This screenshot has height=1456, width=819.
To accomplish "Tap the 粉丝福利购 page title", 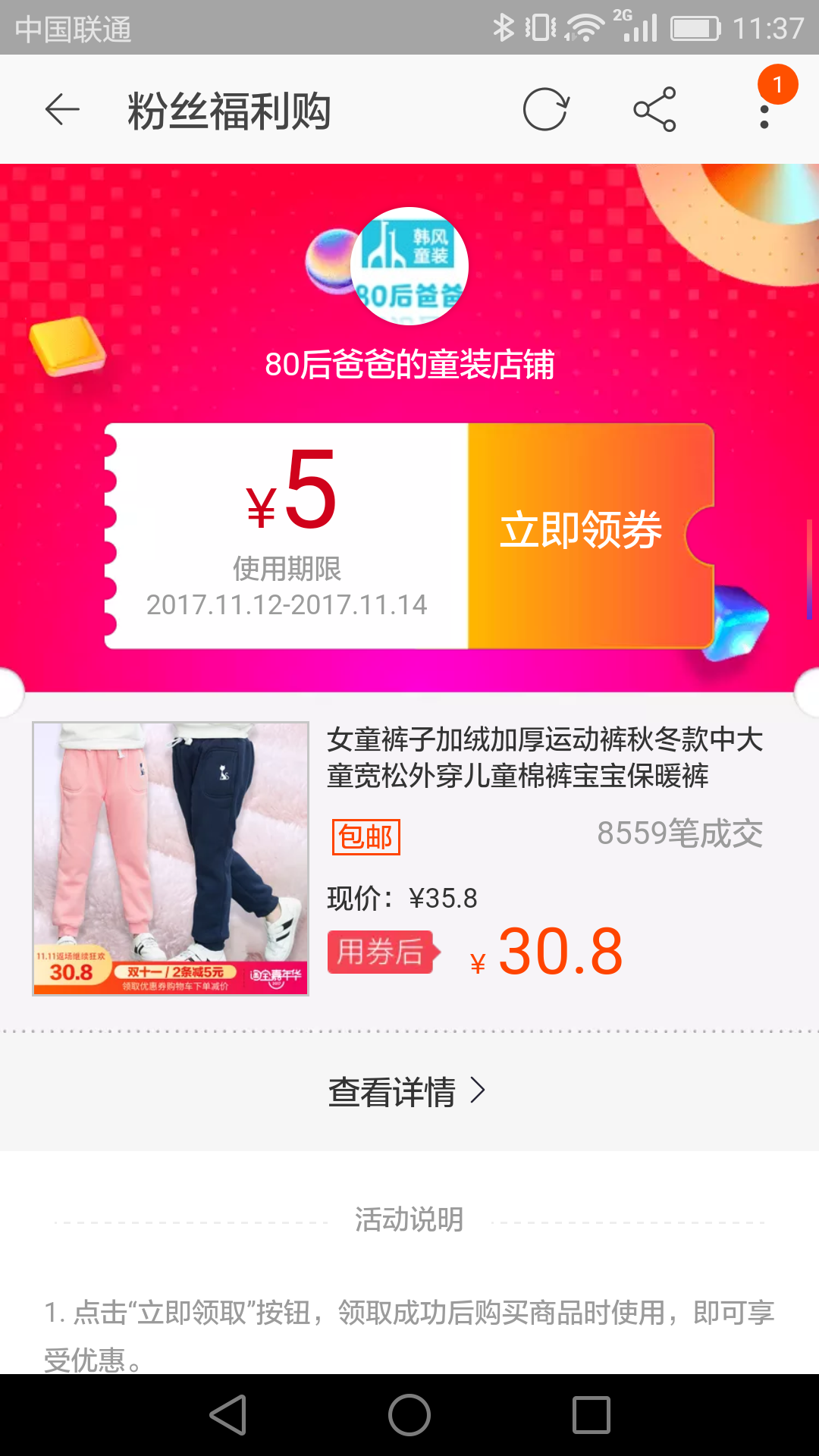I will (x=229, y=108).
